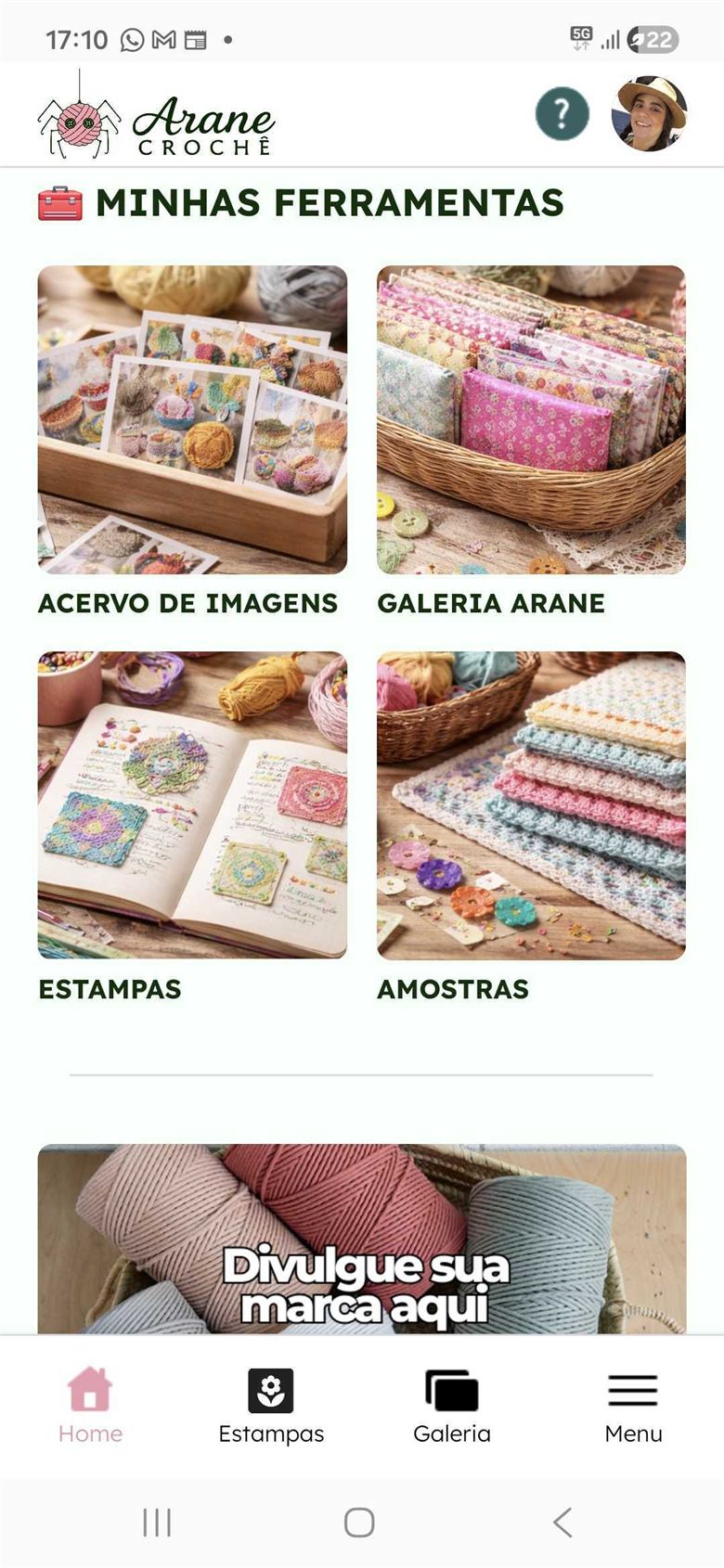724x1568 pixels.
Task: Switch to the Estampas bottom tab
Action: [x=271, y=1406]
